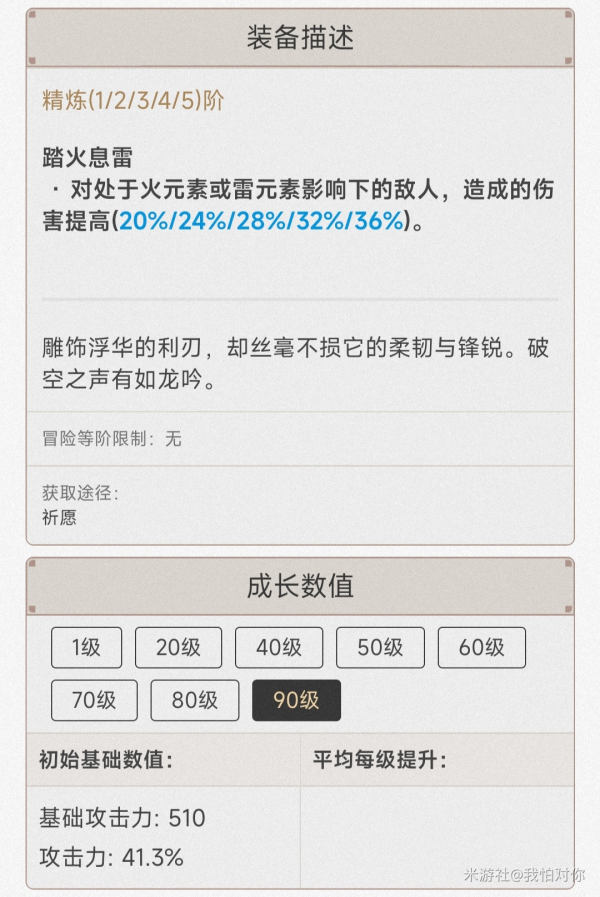600x897 pixels.
Task: Show stats for 40级
Action: [x=279, y=647]
